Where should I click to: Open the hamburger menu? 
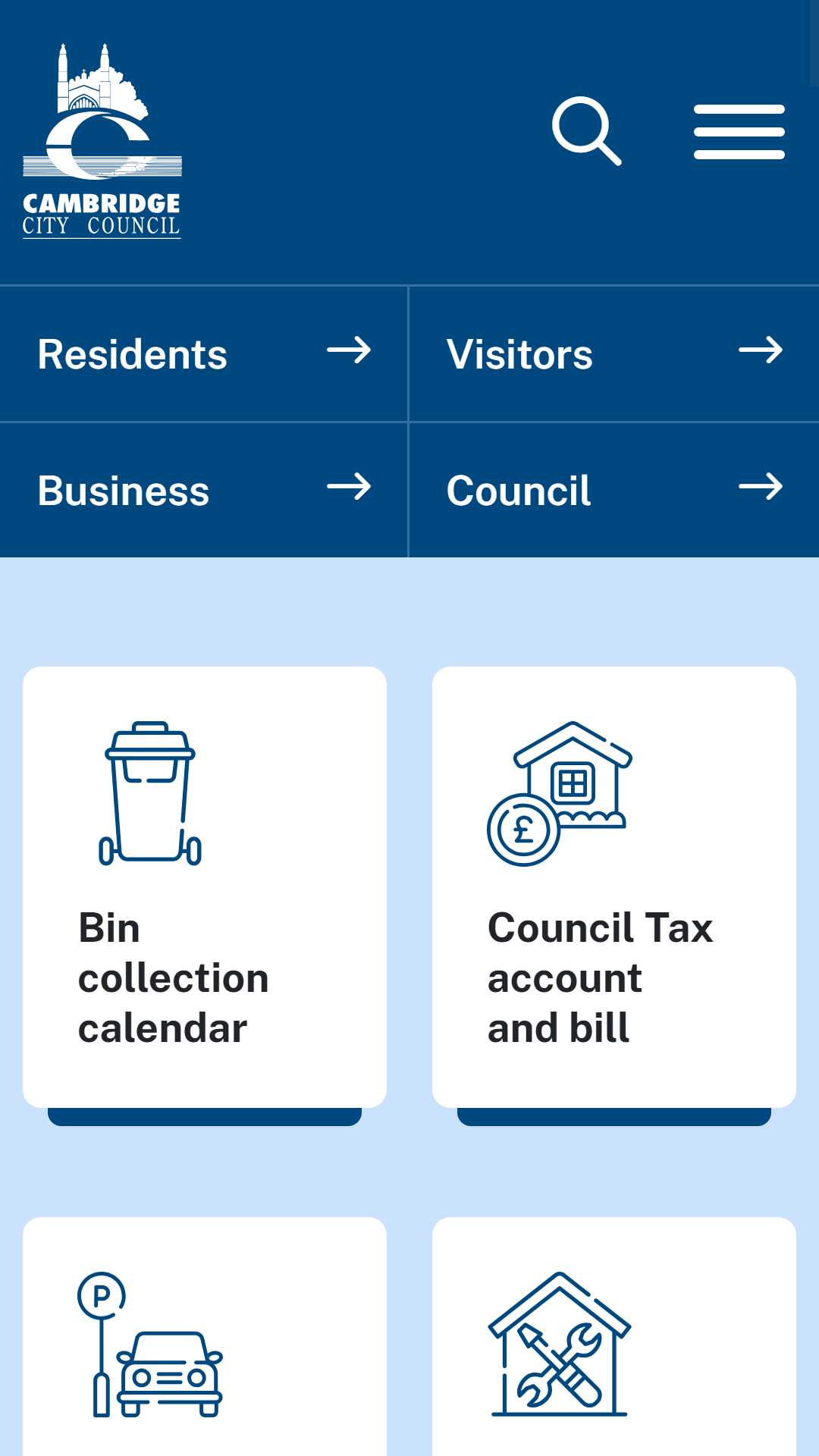click(x=739, y=132)
